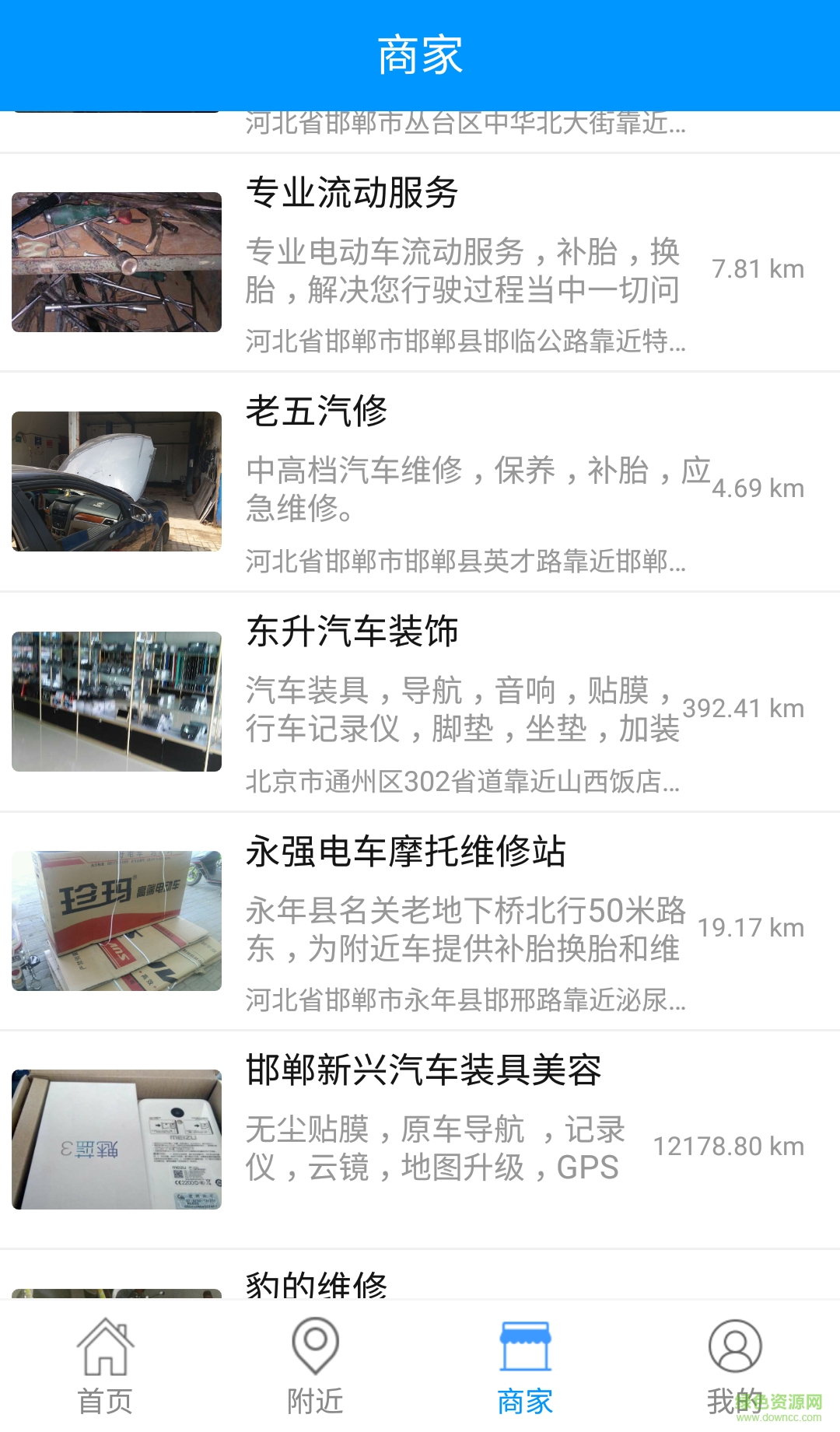Open 邯郸新兴汽车装具美容 shop details
Screen dimensions: 840x1432
420,1140
